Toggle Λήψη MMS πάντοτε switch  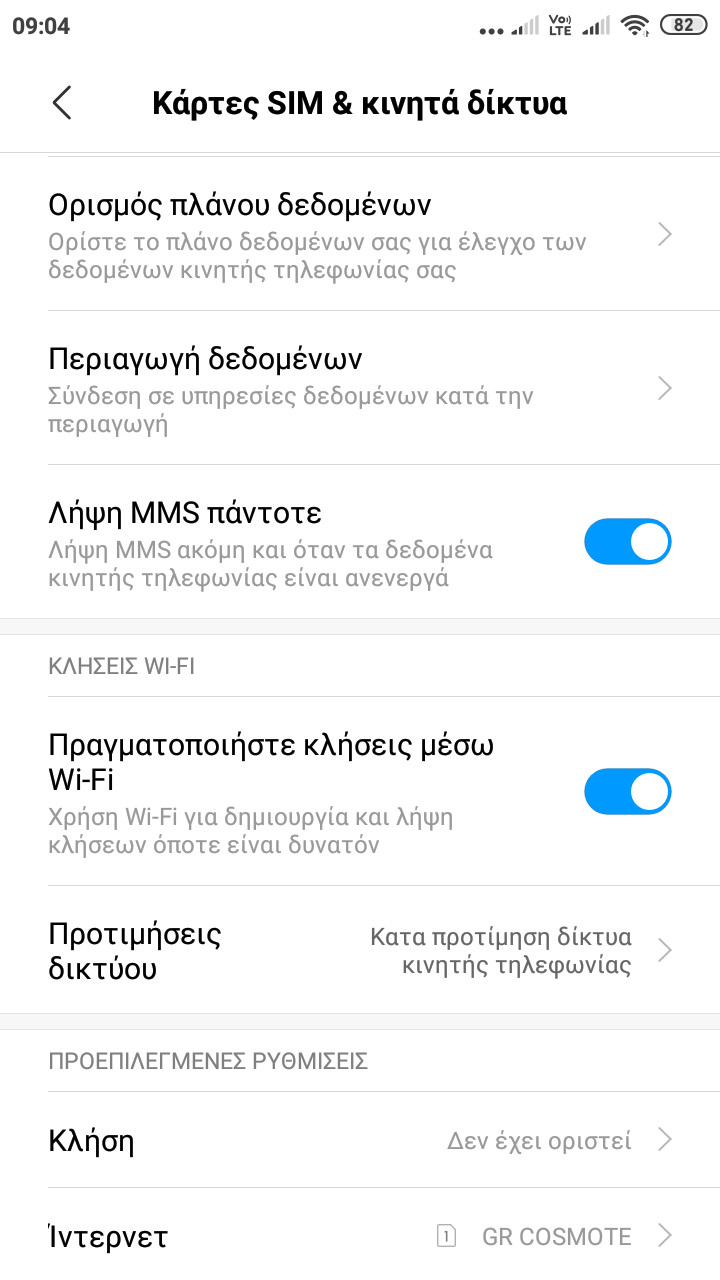pos(627,542)
